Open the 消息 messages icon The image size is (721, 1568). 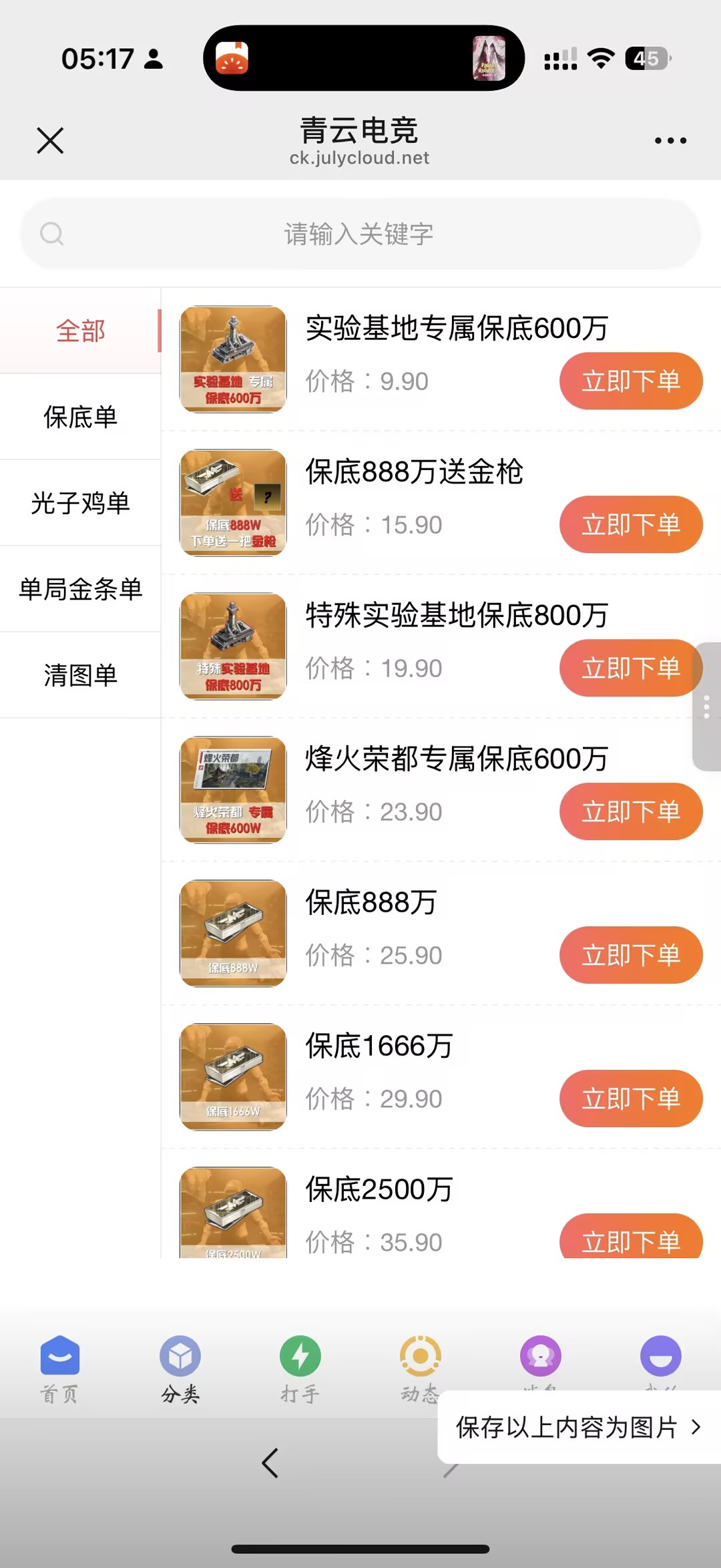[539, 1356]
